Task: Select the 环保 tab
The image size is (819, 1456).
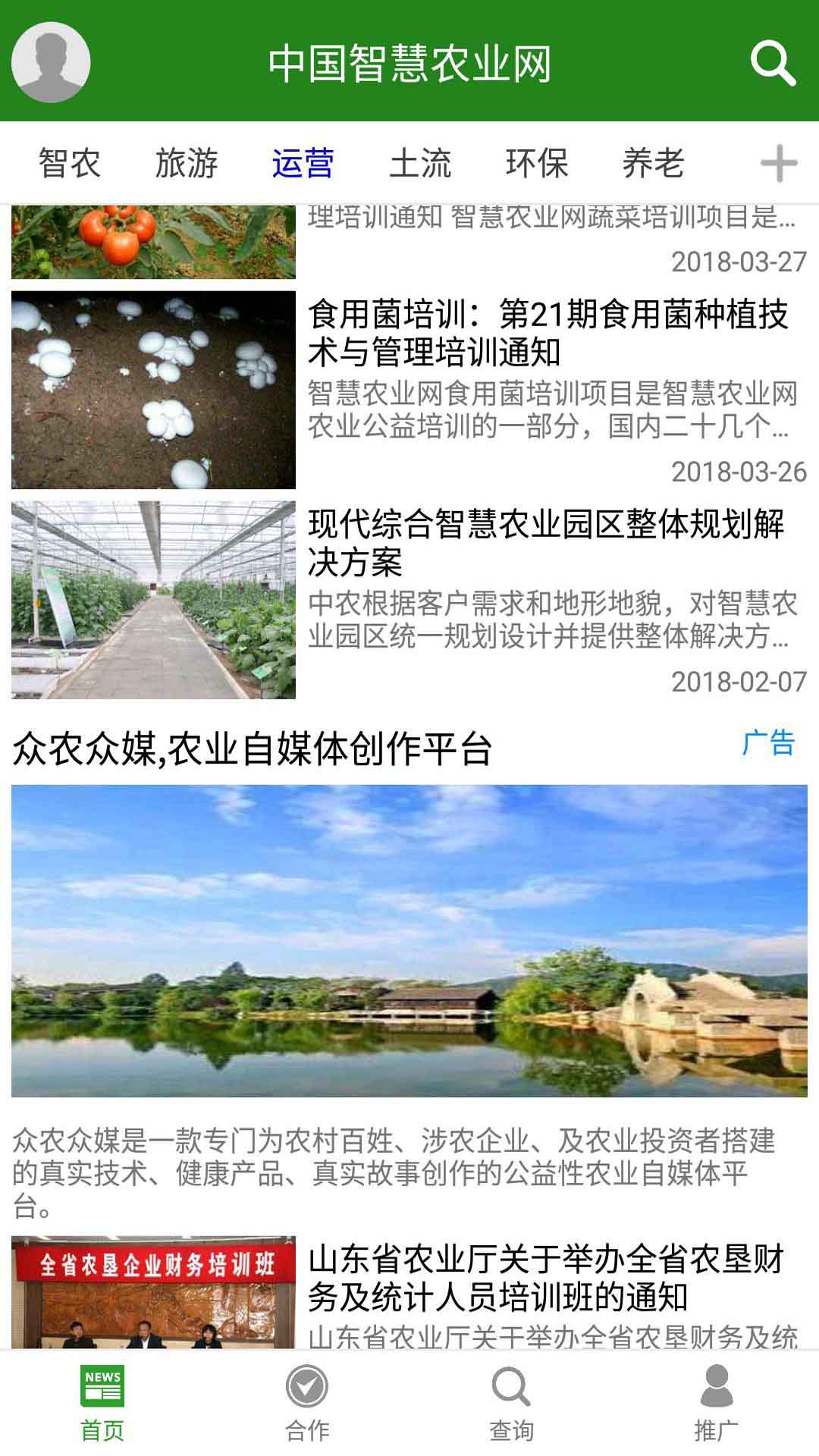Action: [537, 163]
